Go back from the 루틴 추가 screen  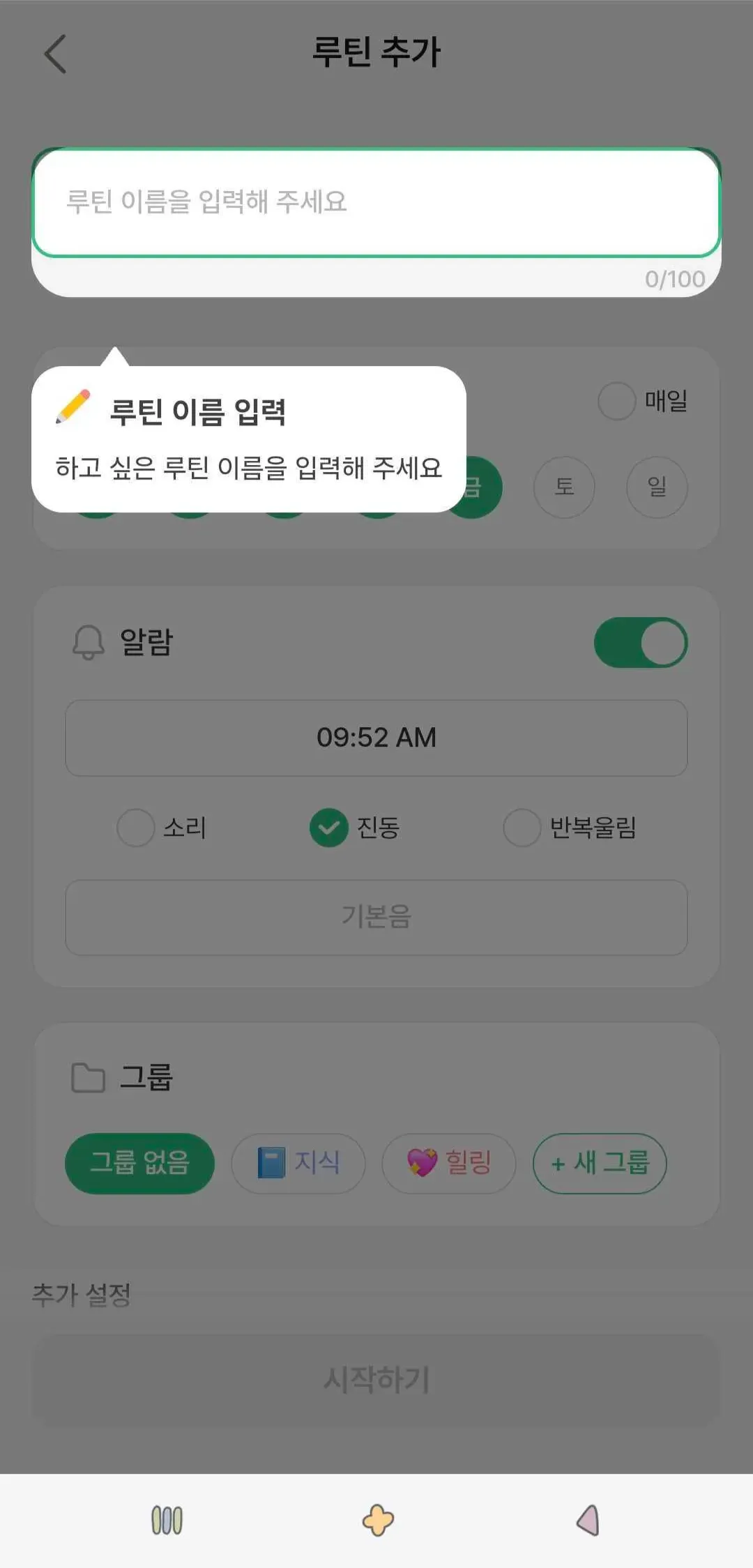coord(56,54)
